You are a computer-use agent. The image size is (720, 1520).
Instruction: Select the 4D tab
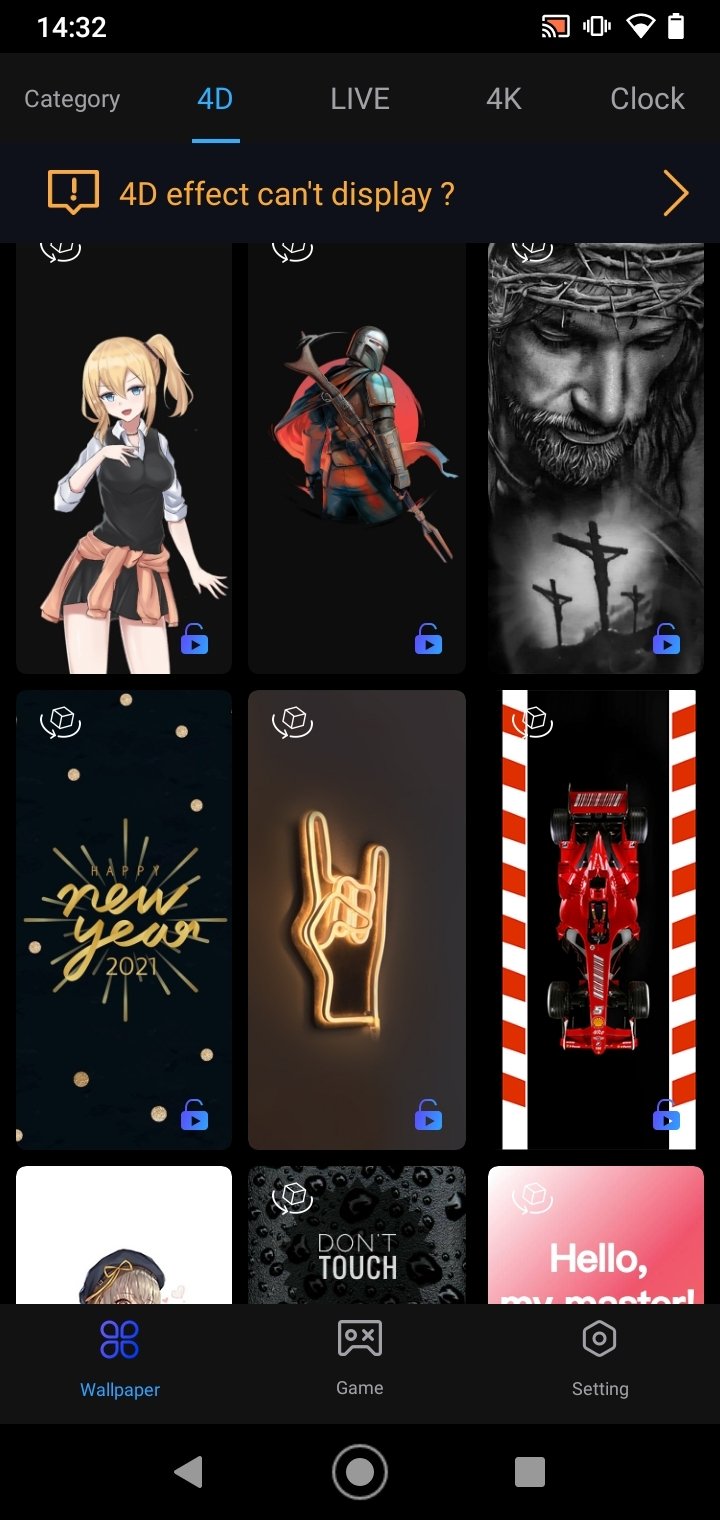(x=215, y=99)
